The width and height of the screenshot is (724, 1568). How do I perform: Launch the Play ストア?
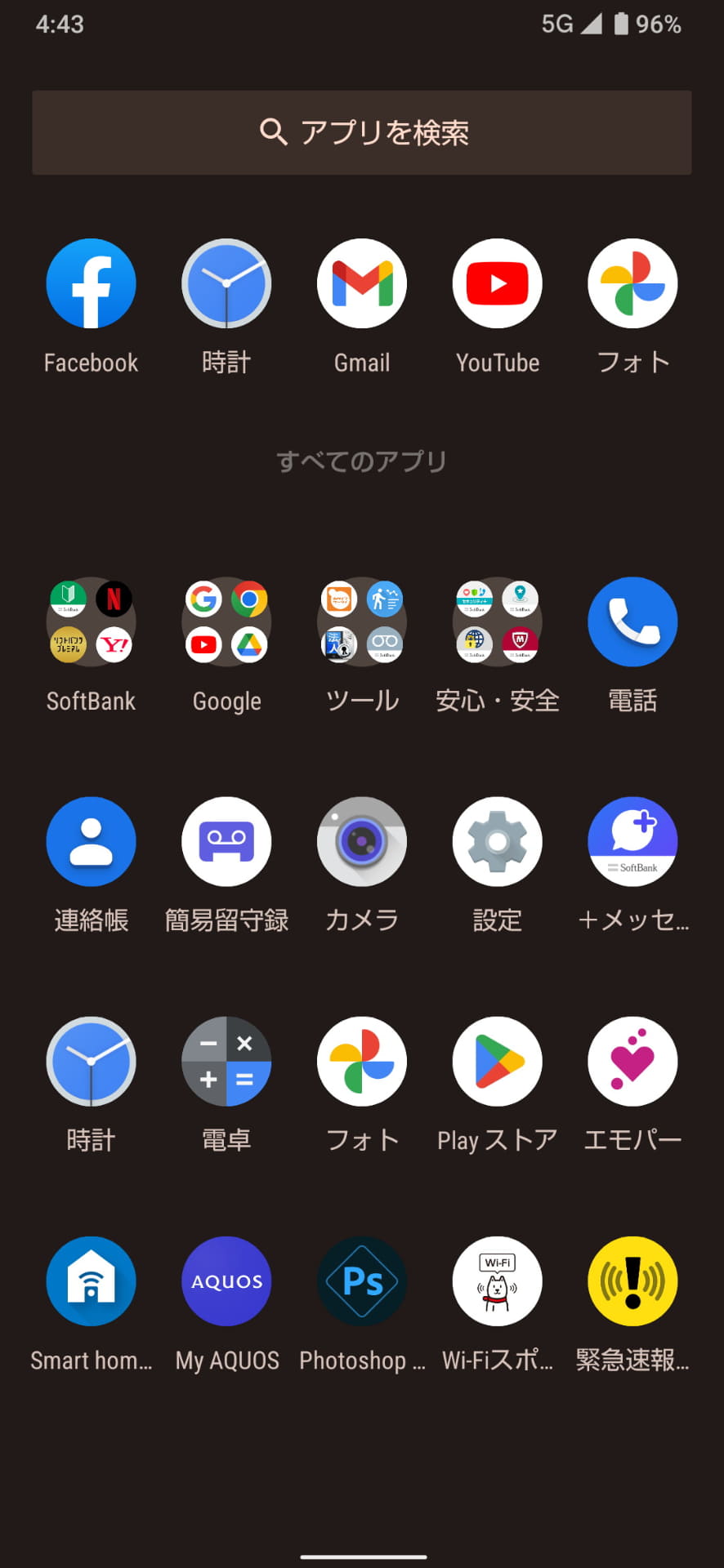click(498, 1062)
